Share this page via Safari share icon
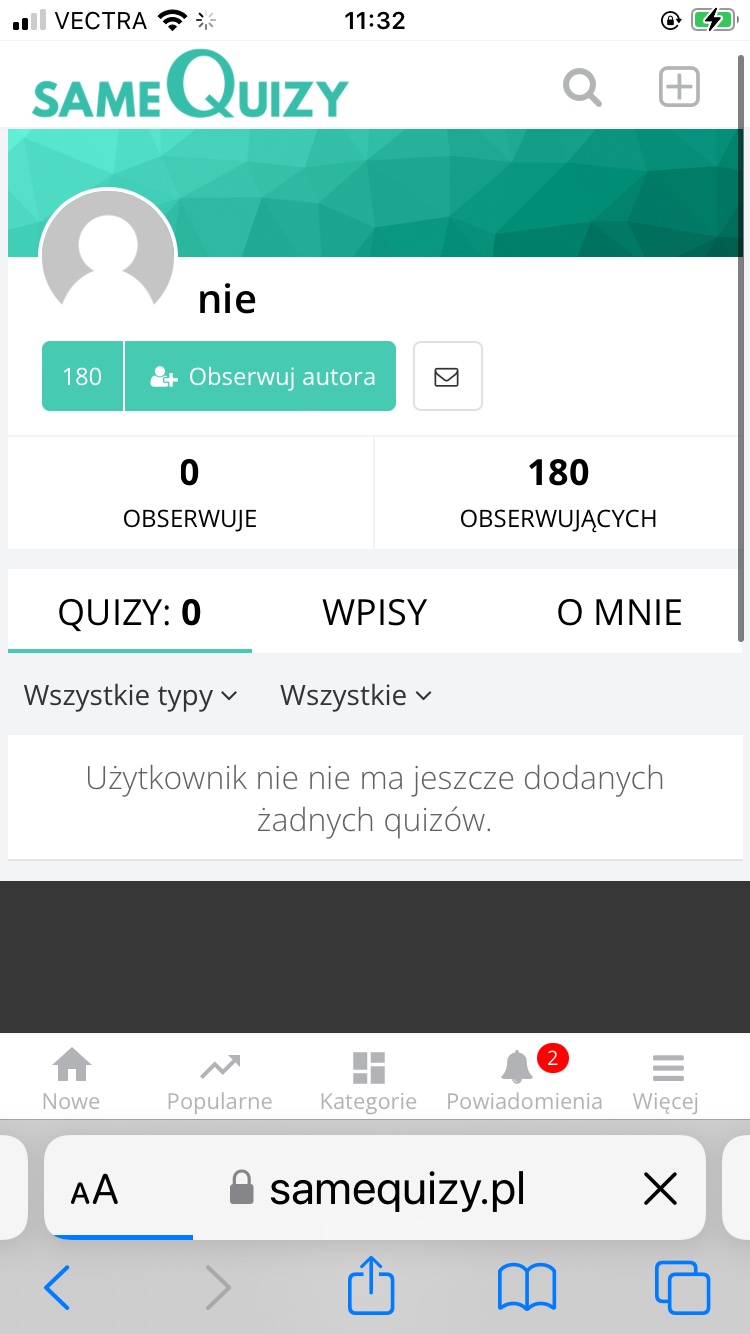 click(371, 1286)
